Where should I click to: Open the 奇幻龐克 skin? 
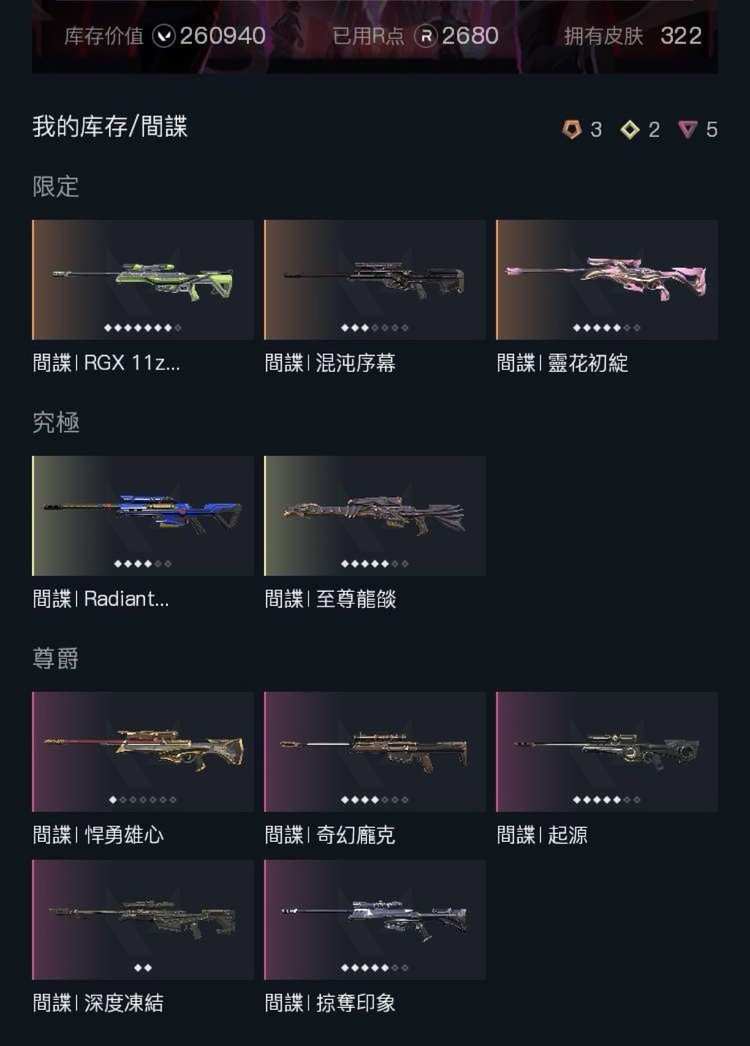point(375,752)
